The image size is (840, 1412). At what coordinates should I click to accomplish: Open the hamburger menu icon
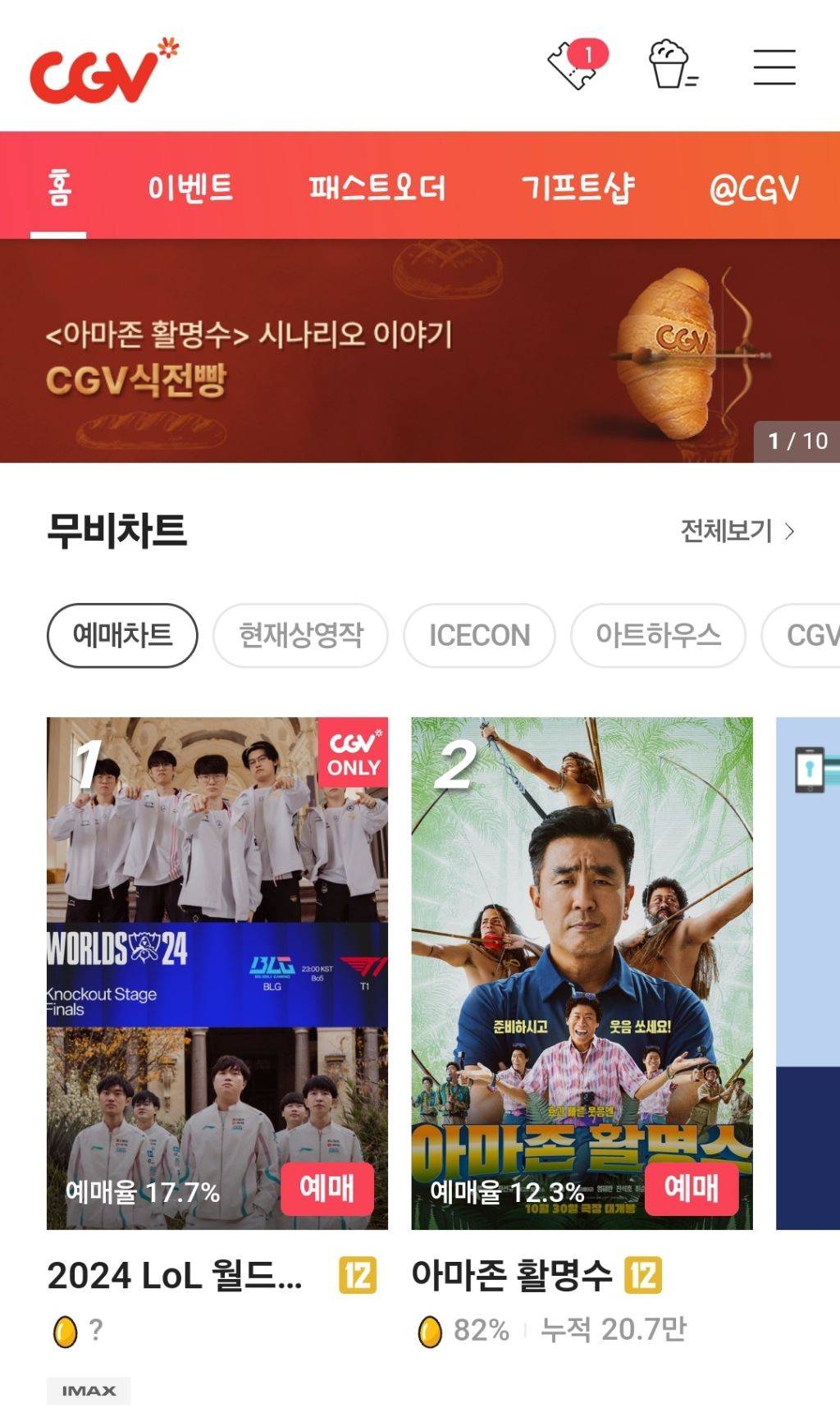(772, 68)
